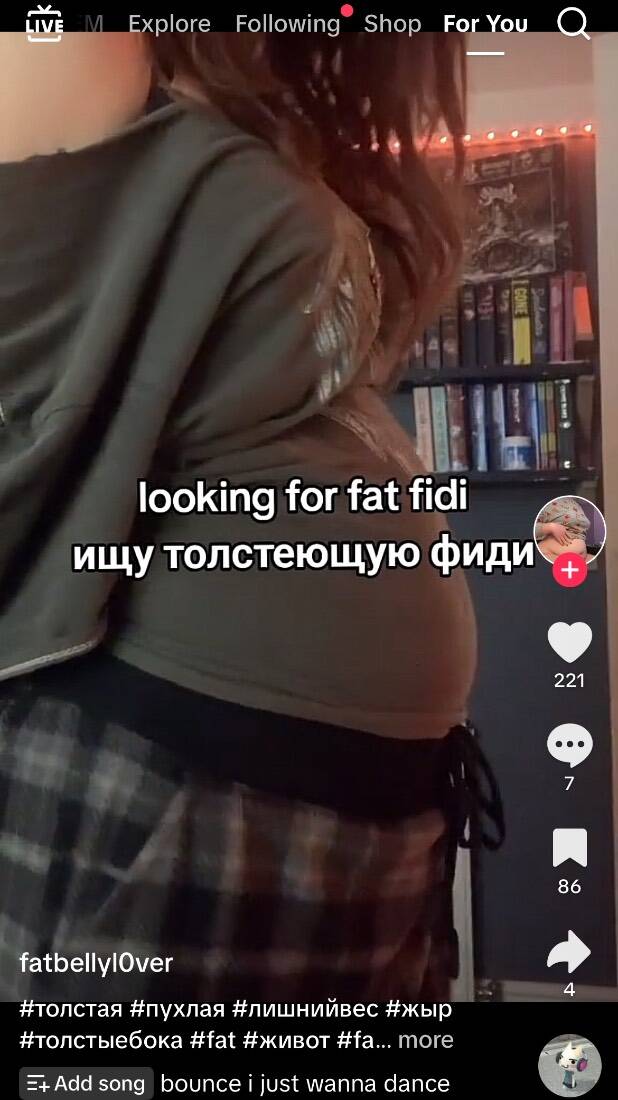Share this video

[x=570, y=951]
